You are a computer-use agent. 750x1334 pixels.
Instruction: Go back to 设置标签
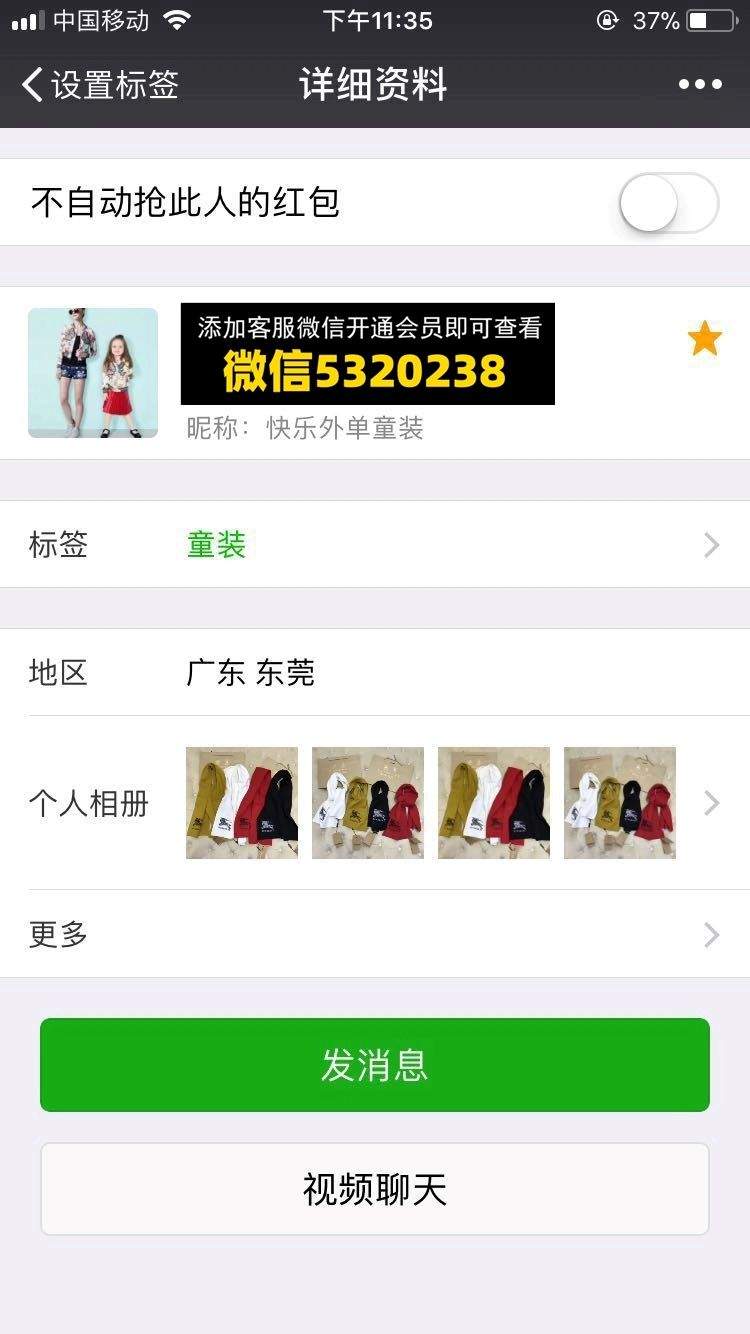[x=100, y=85]
